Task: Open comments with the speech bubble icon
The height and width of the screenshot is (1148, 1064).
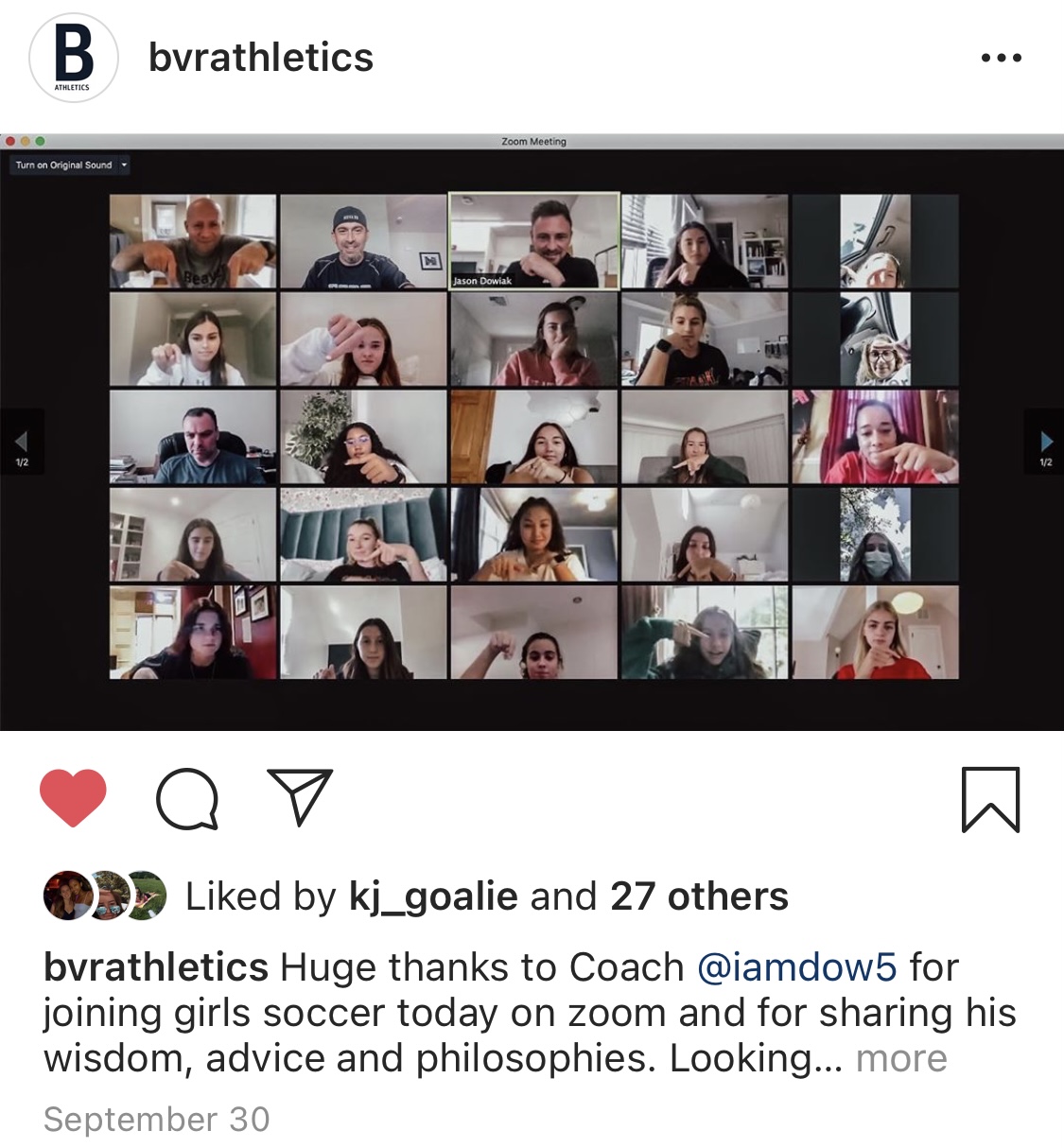Action: 187,798
